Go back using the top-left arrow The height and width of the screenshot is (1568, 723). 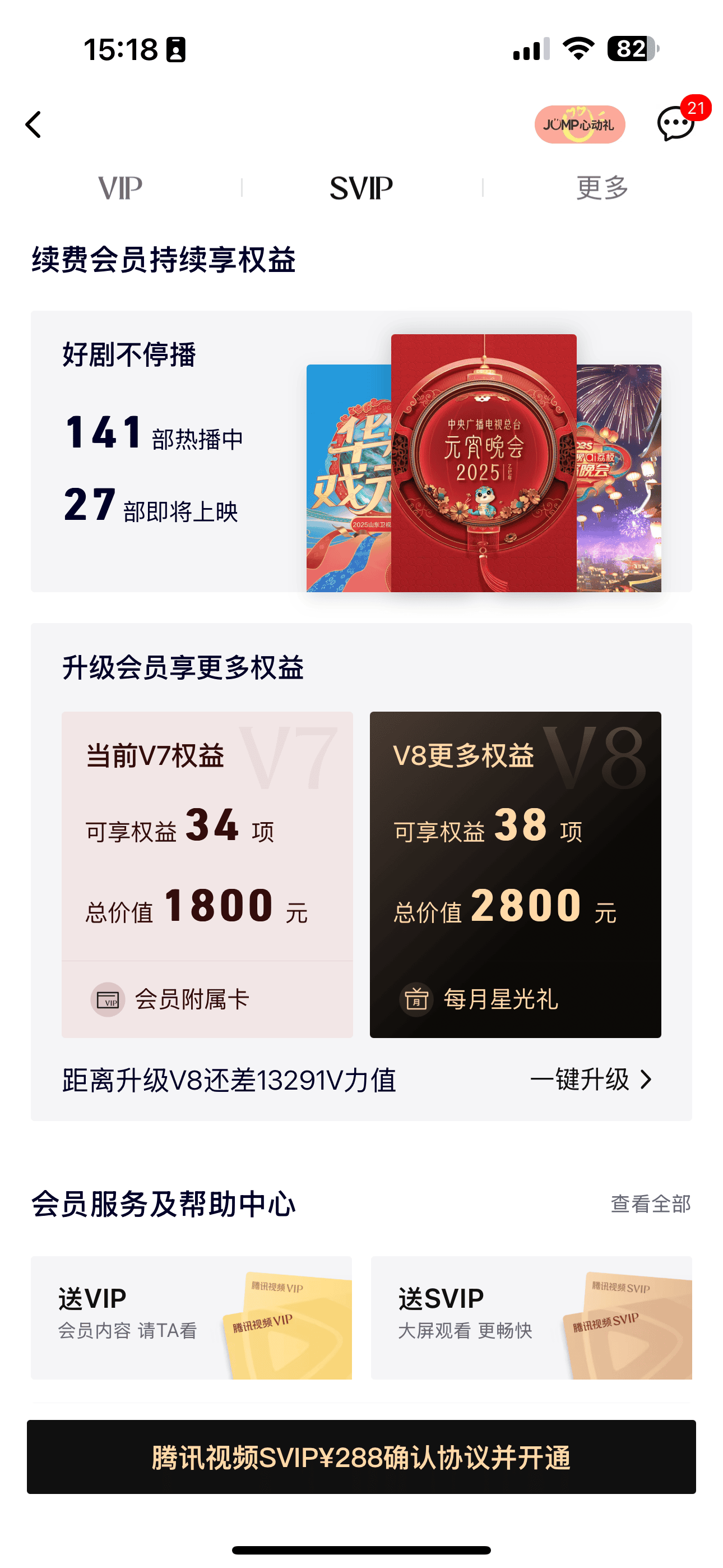[34, 125]
